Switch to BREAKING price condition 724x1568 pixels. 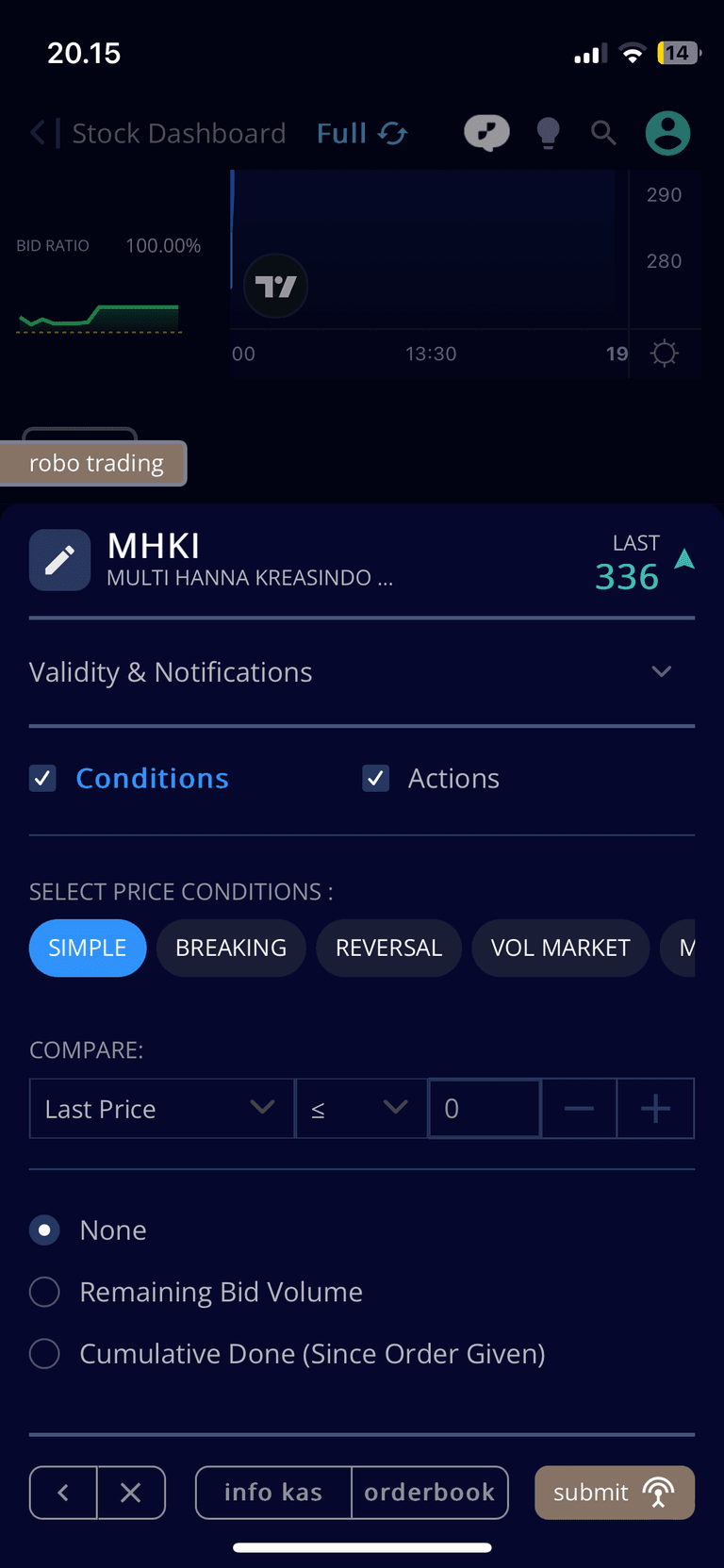[x=231, y=948]
